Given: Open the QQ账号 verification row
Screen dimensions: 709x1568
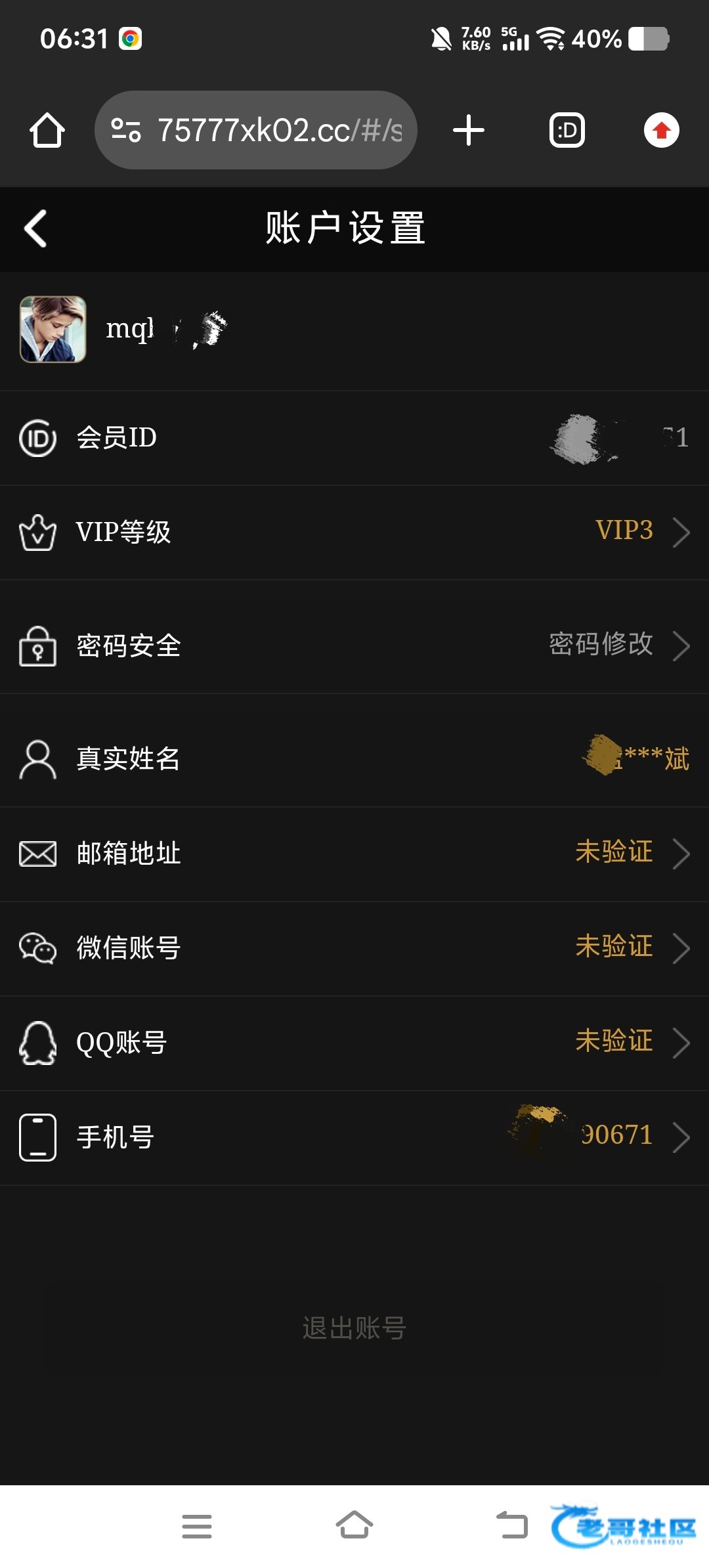Looking at the screenshot, I should 354,1042.
